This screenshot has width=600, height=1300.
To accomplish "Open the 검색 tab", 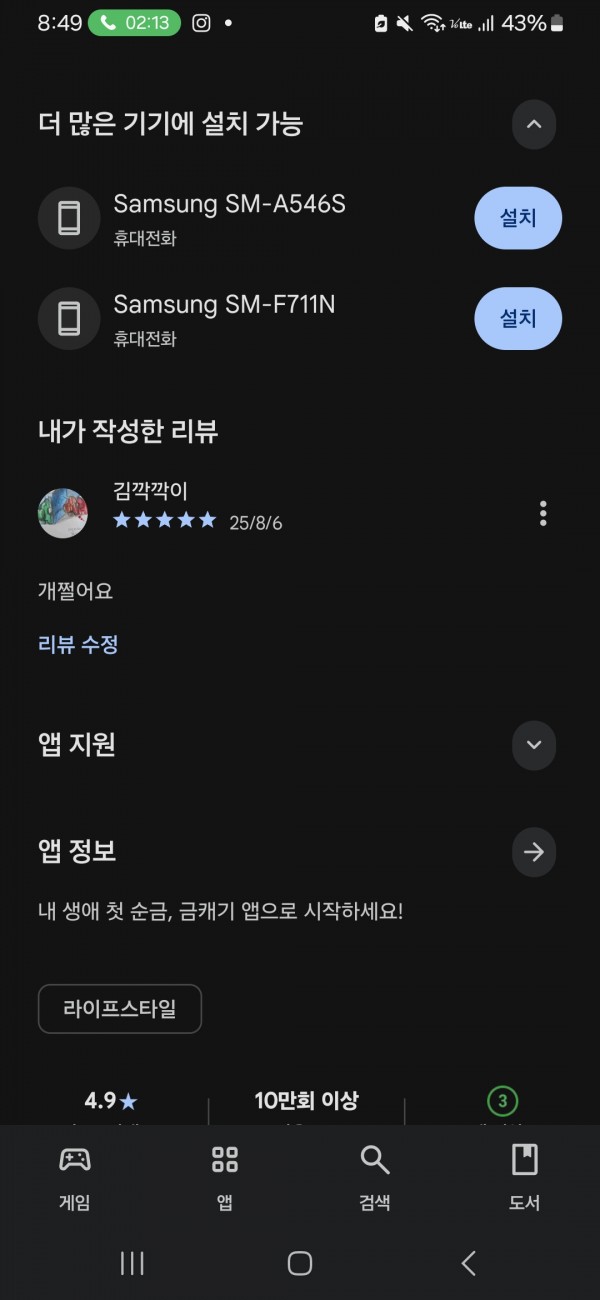I will [375, 1177].
